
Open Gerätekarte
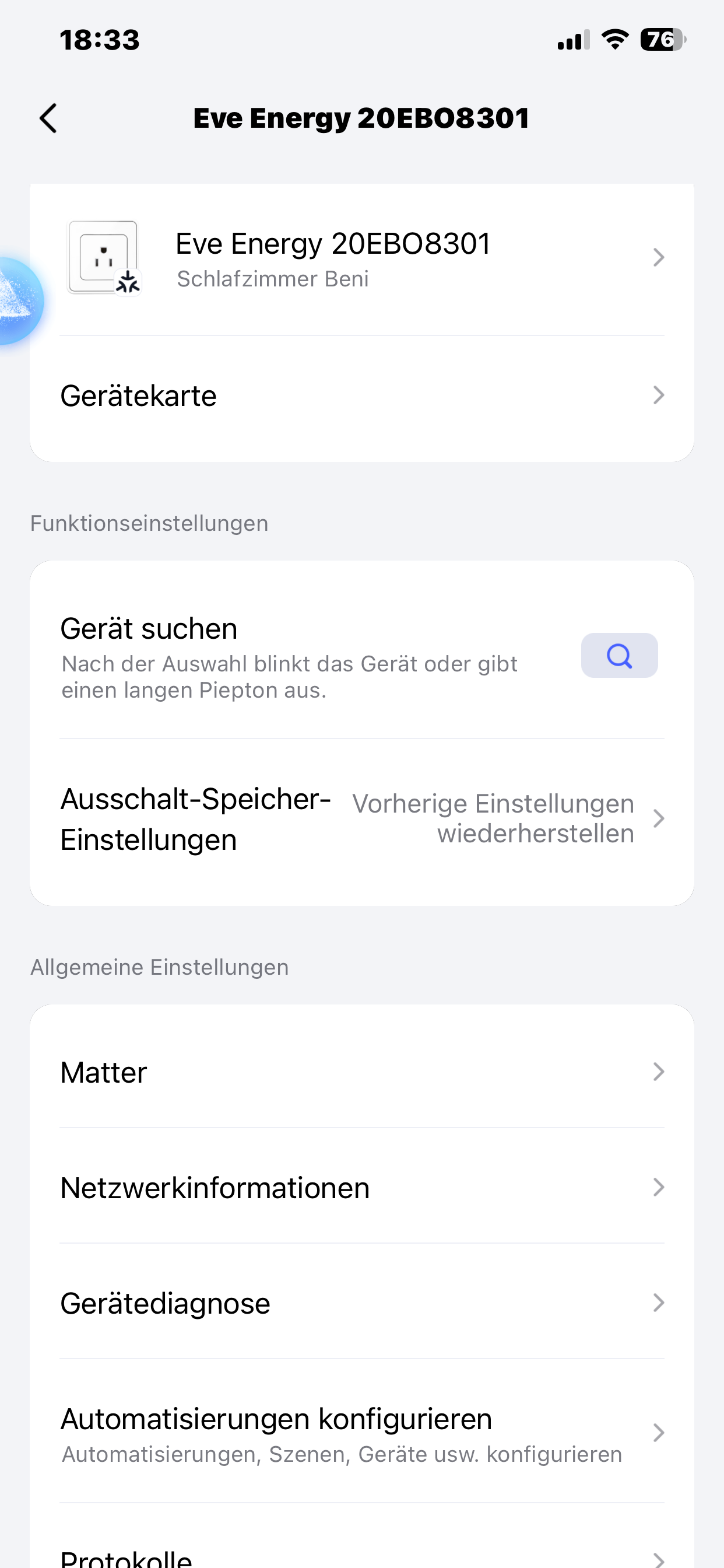361,395
